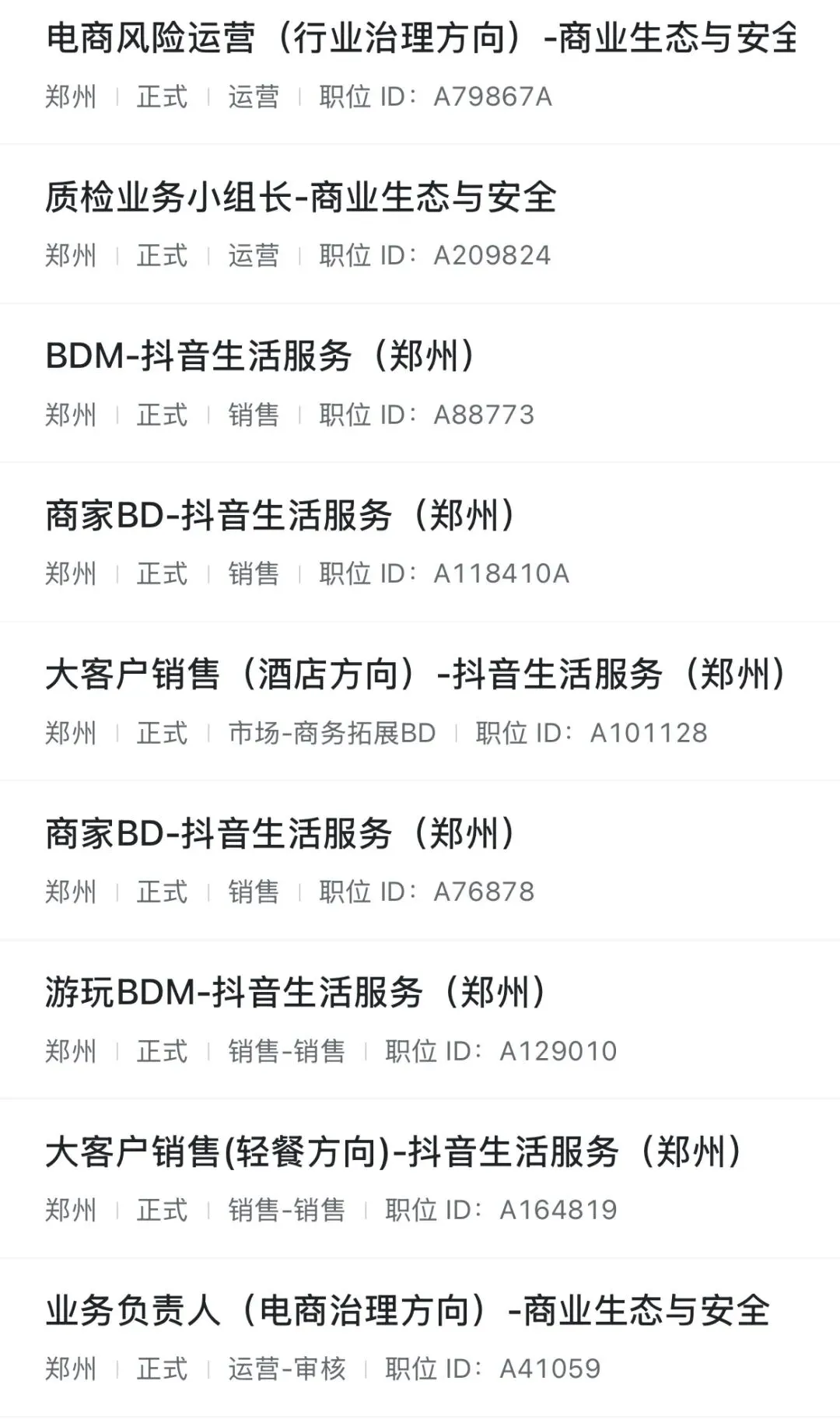View 质检业务小组长-商业生态与安全 position
840x1423 pixels.
coord(300,198)
